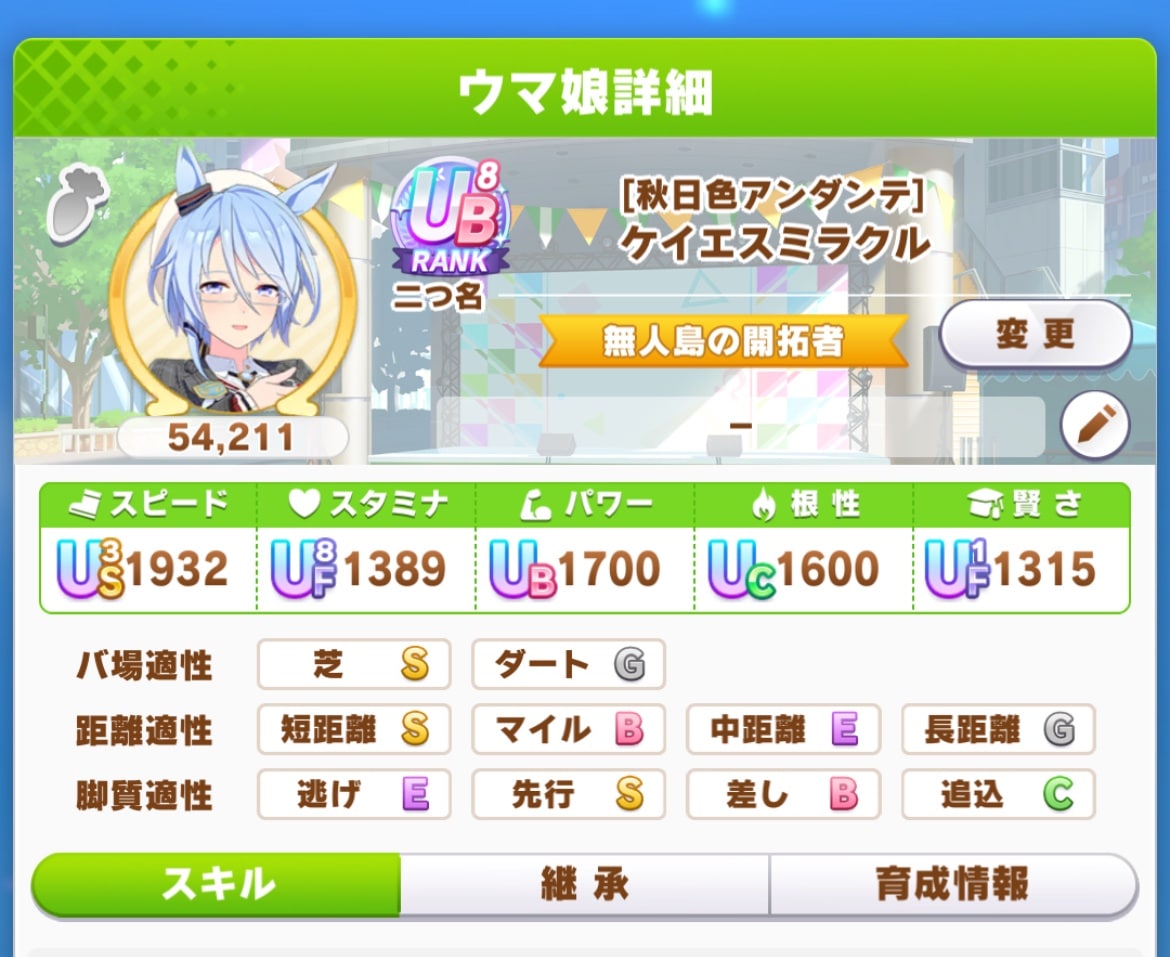Tap the carrot icon beside the portrait
The width and height of the screenshot is (1170, 957).
click(x=77, y=204)
